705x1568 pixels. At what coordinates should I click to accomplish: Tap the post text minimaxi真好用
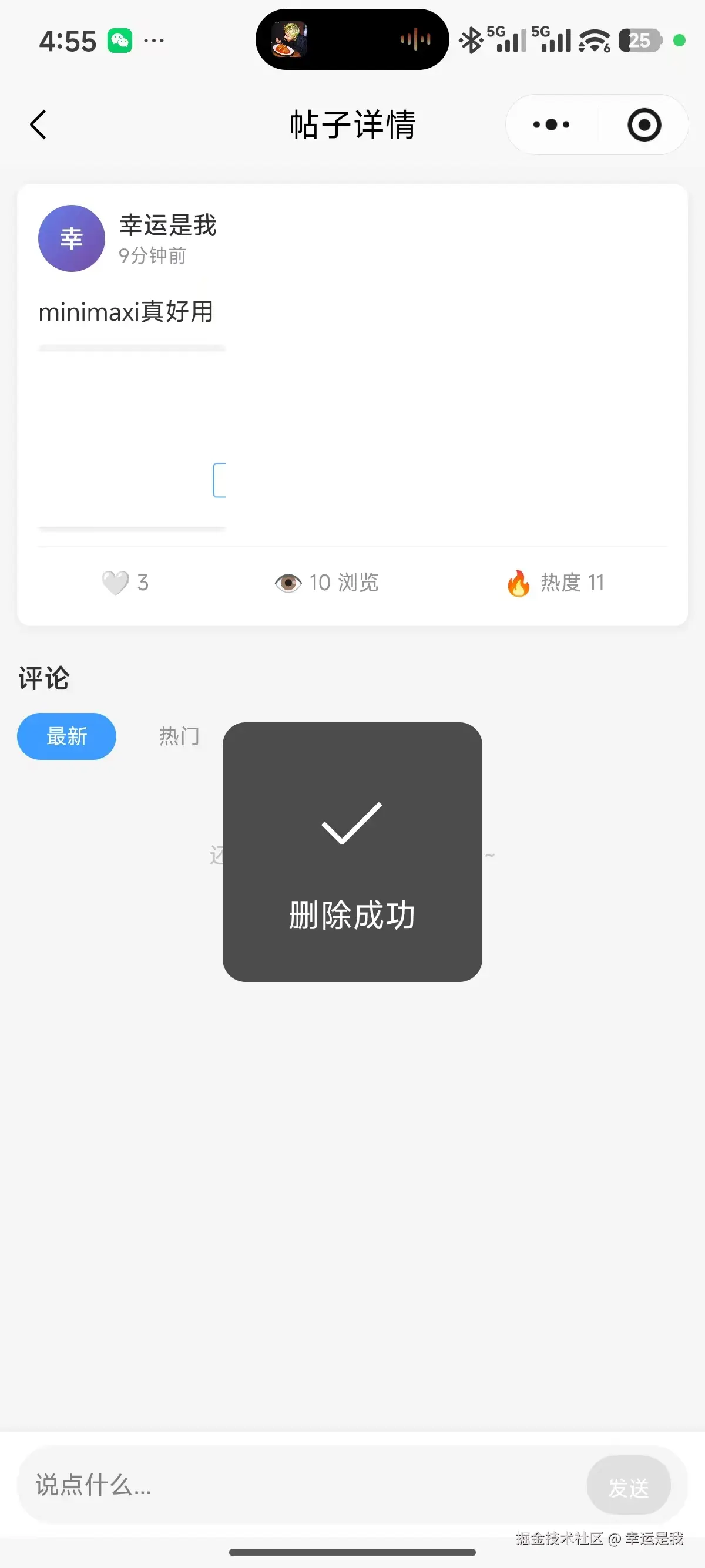click(x=126, y=312)
